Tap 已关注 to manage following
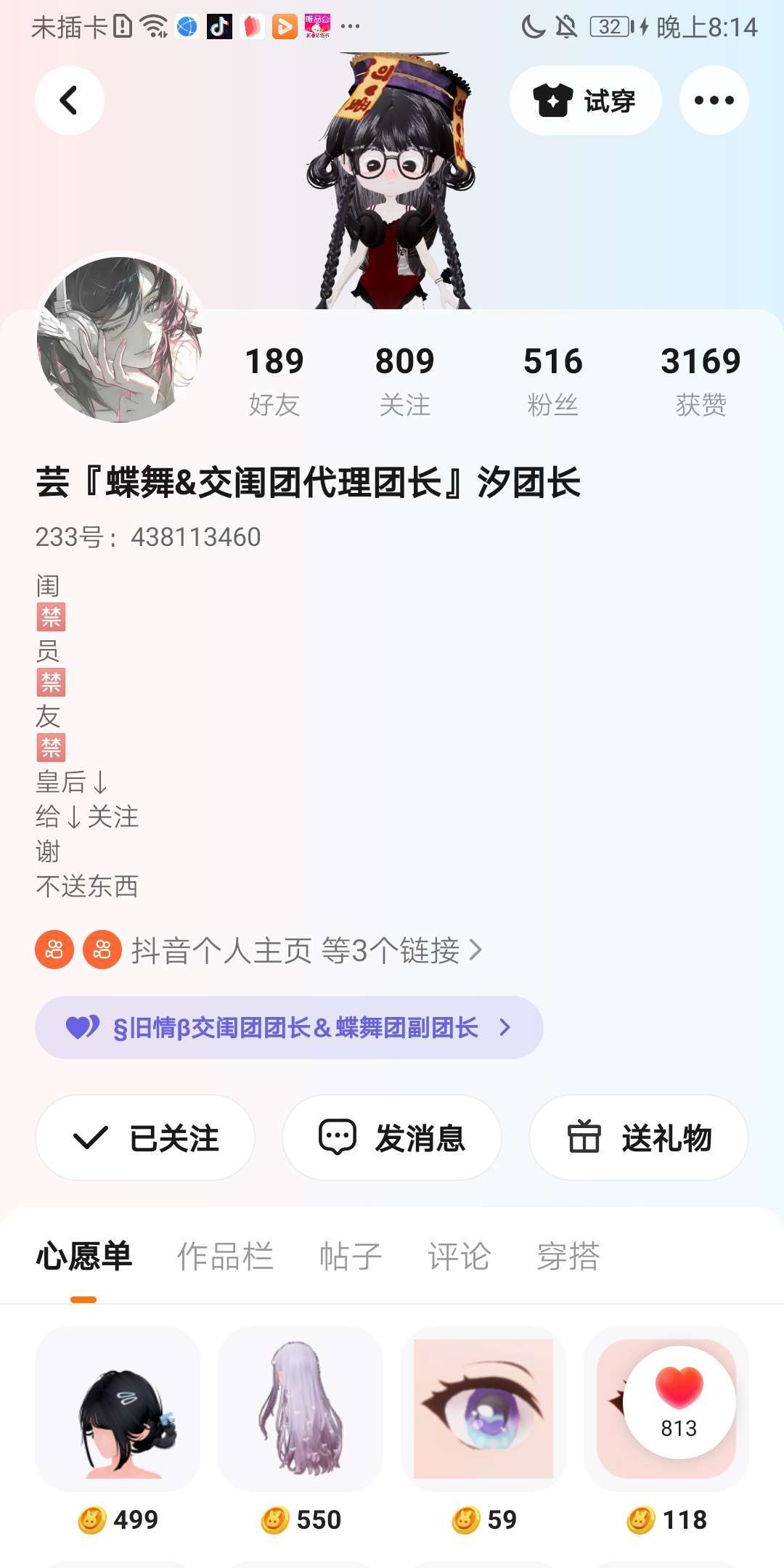 click(x=145, y=1138)
